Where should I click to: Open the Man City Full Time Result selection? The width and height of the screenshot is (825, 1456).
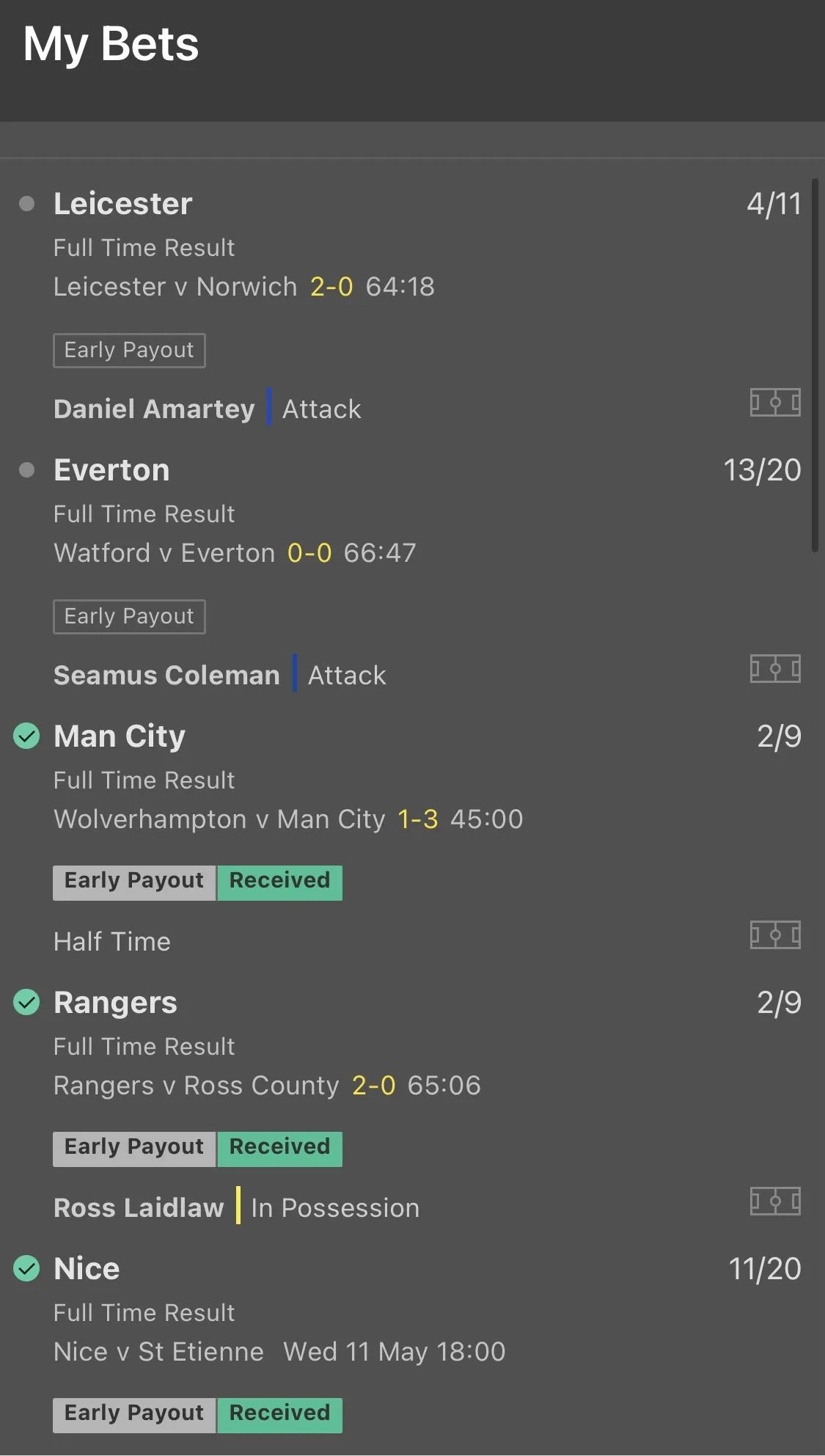coord(120,736)
